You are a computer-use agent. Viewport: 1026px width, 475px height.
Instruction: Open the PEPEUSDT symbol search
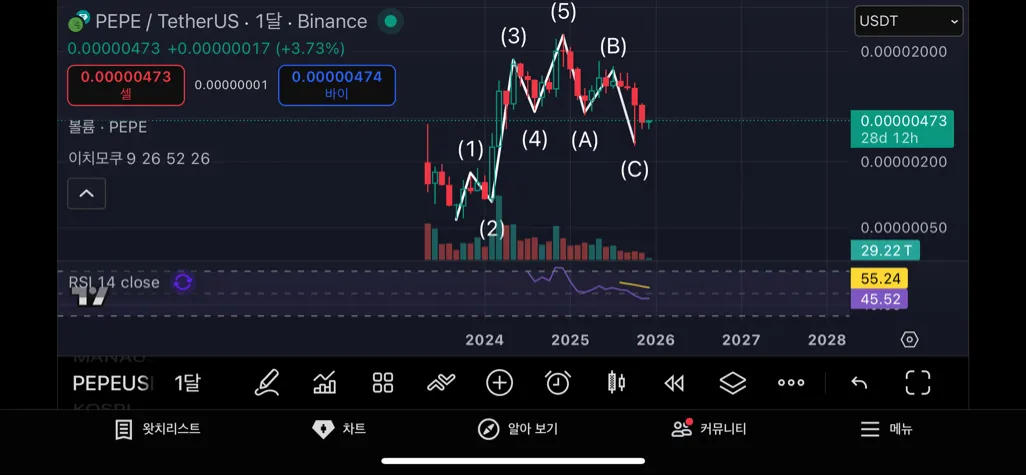click(x=112, y=382)
